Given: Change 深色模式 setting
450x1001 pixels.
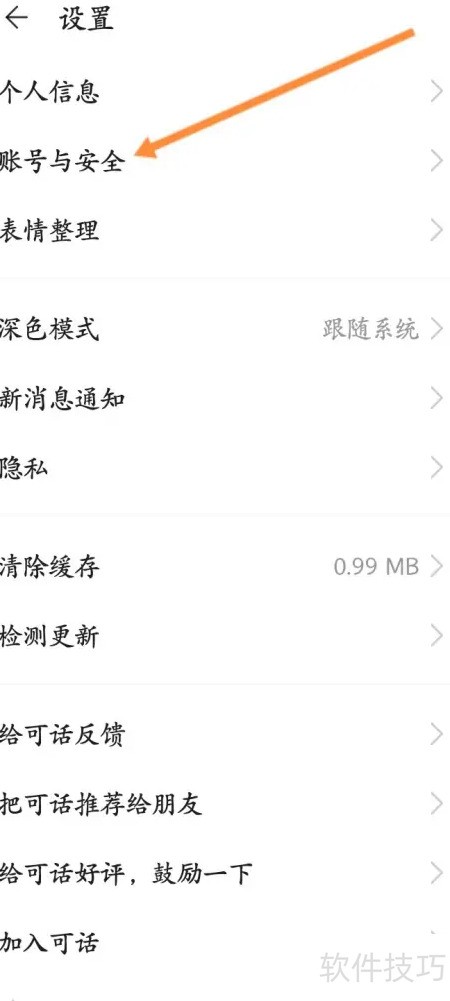Looking at the screenshot, I should (x=225, y=329).
